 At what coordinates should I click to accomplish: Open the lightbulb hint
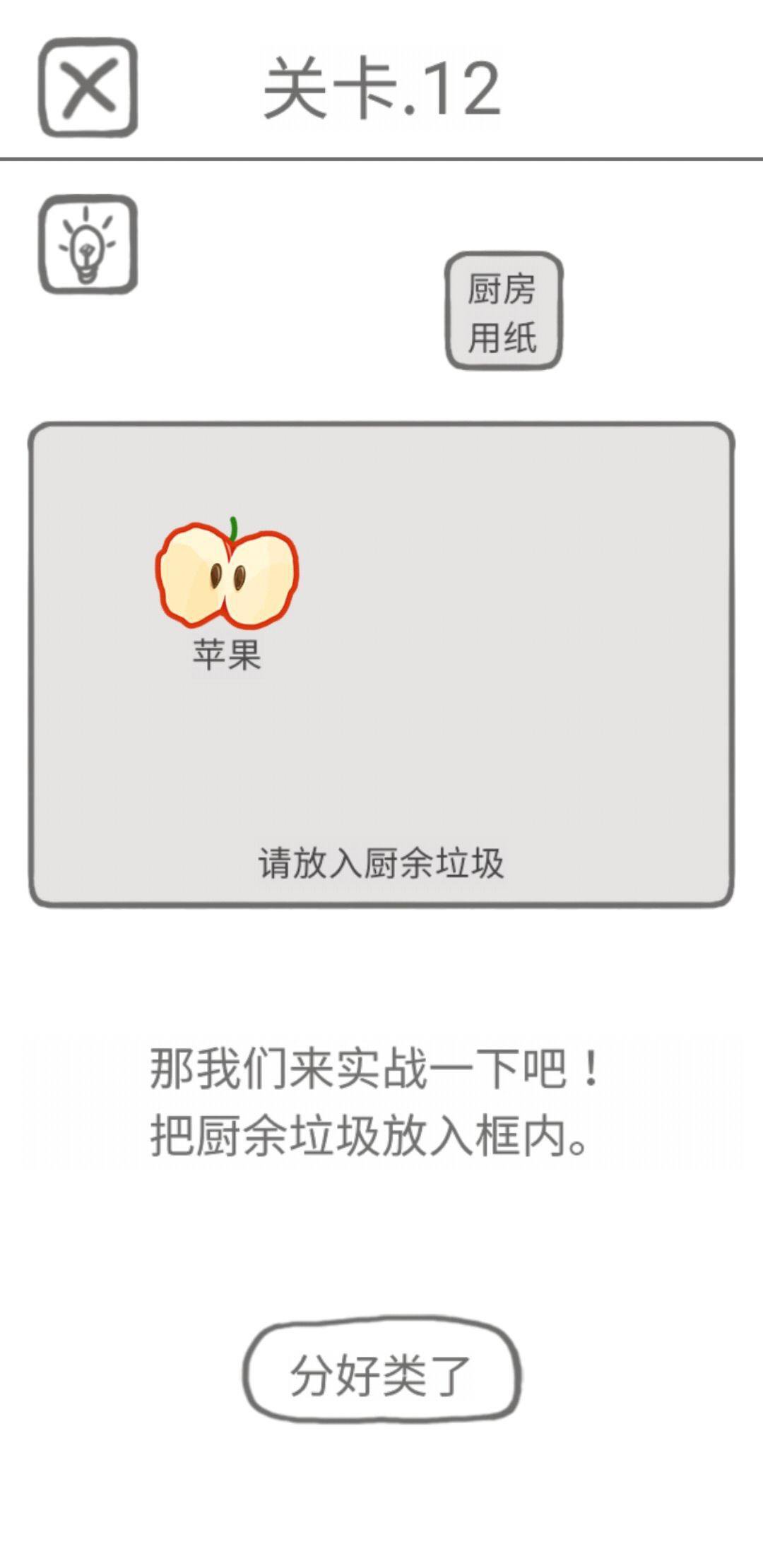pyautogui.click(x=88, y=244)
